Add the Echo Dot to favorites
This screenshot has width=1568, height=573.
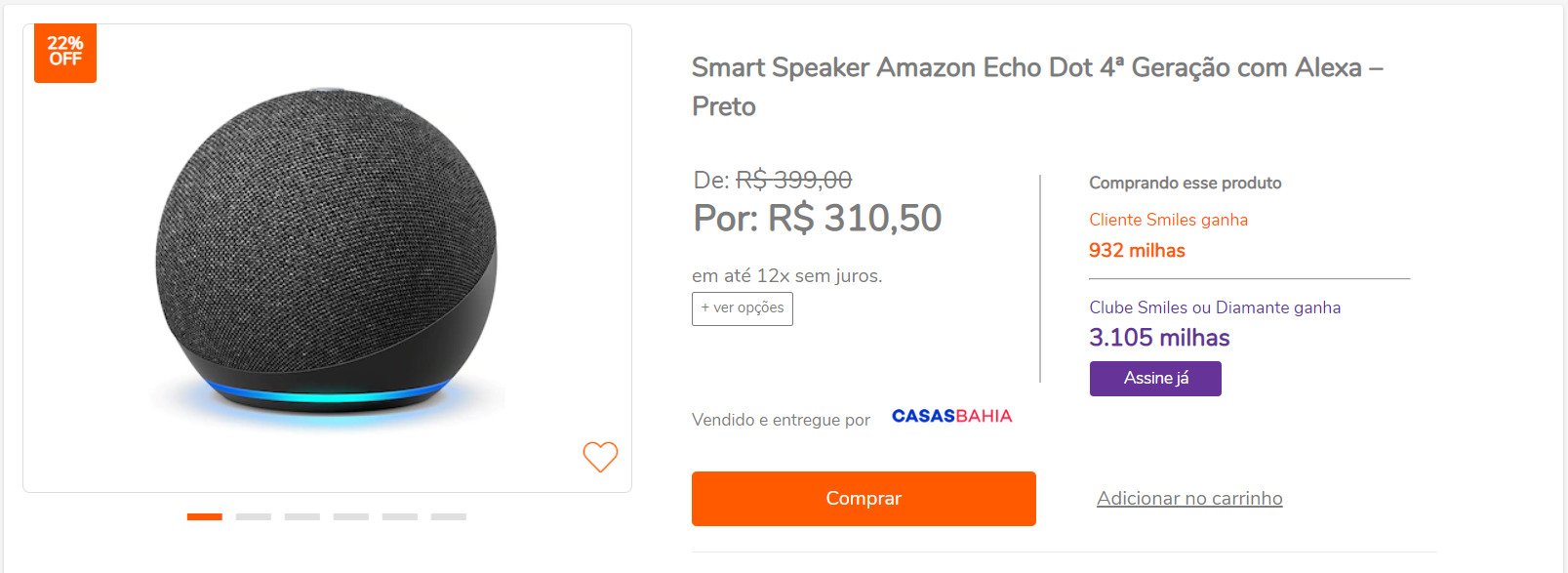(x=600, y=457)
